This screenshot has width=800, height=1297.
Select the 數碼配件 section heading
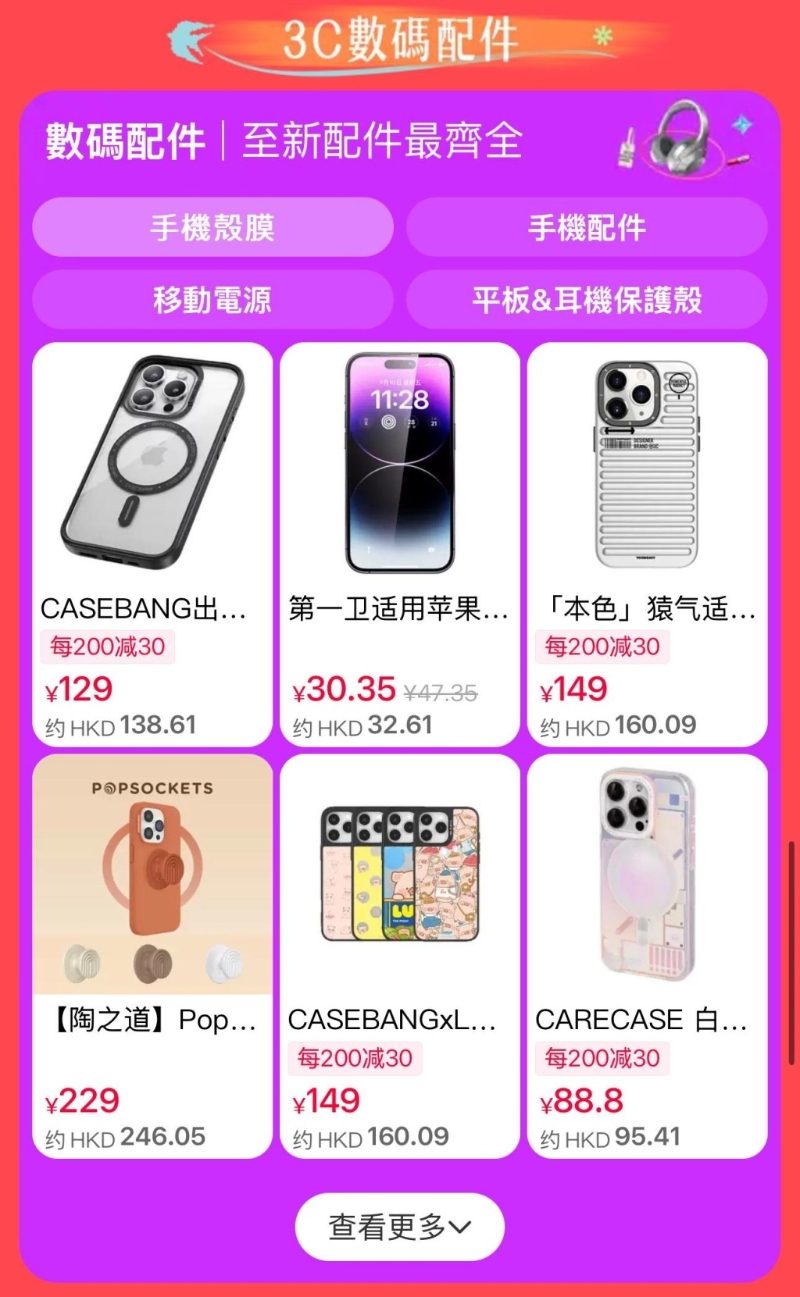pos(123,142)
